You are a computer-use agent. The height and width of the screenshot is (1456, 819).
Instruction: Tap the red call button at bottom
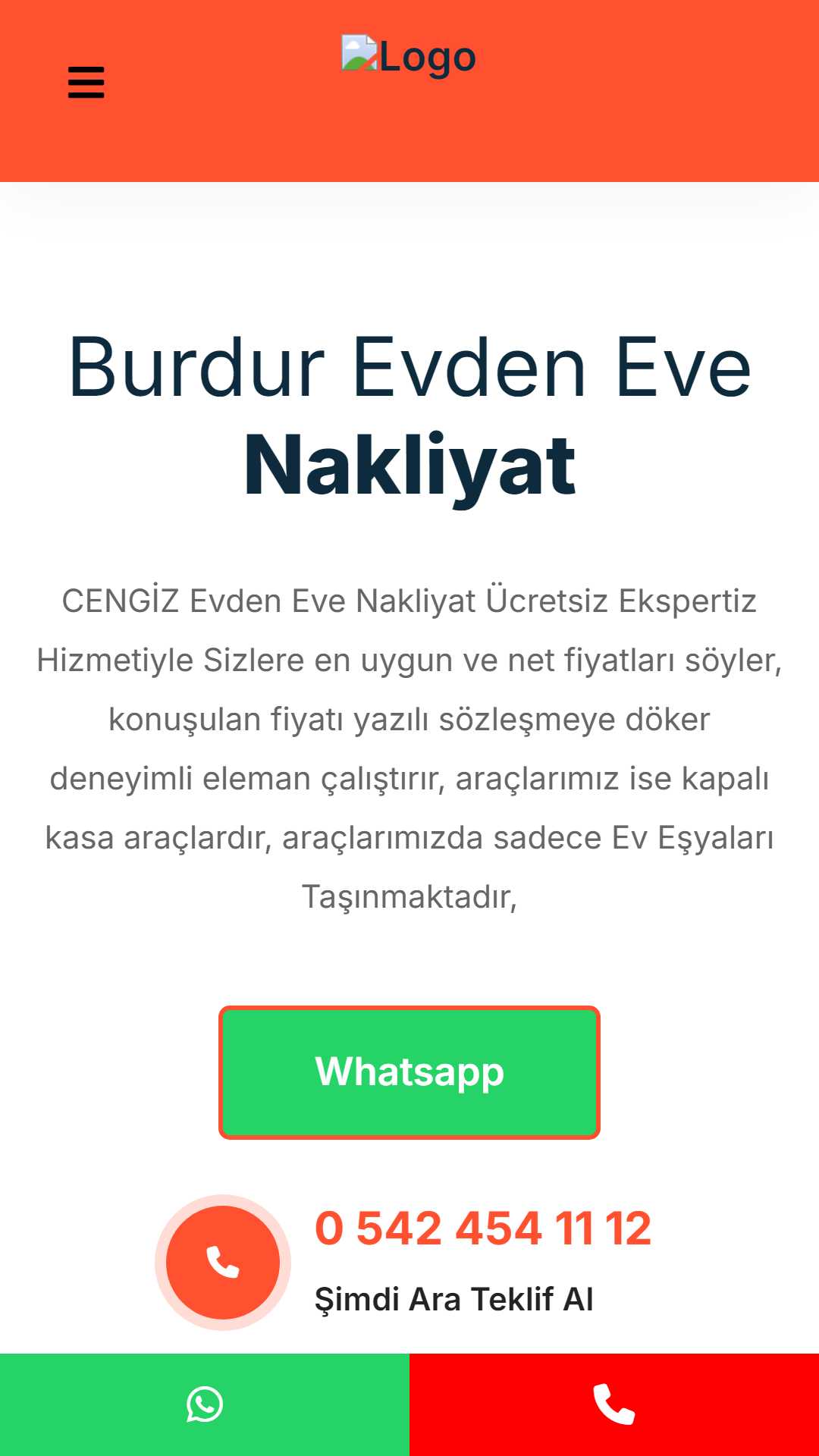coord(614,1404)
